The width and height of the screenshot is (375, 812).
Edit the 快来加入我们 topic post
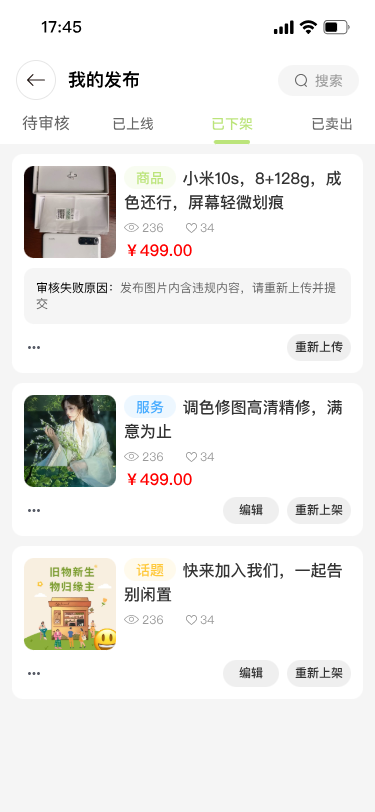(251, 673)
